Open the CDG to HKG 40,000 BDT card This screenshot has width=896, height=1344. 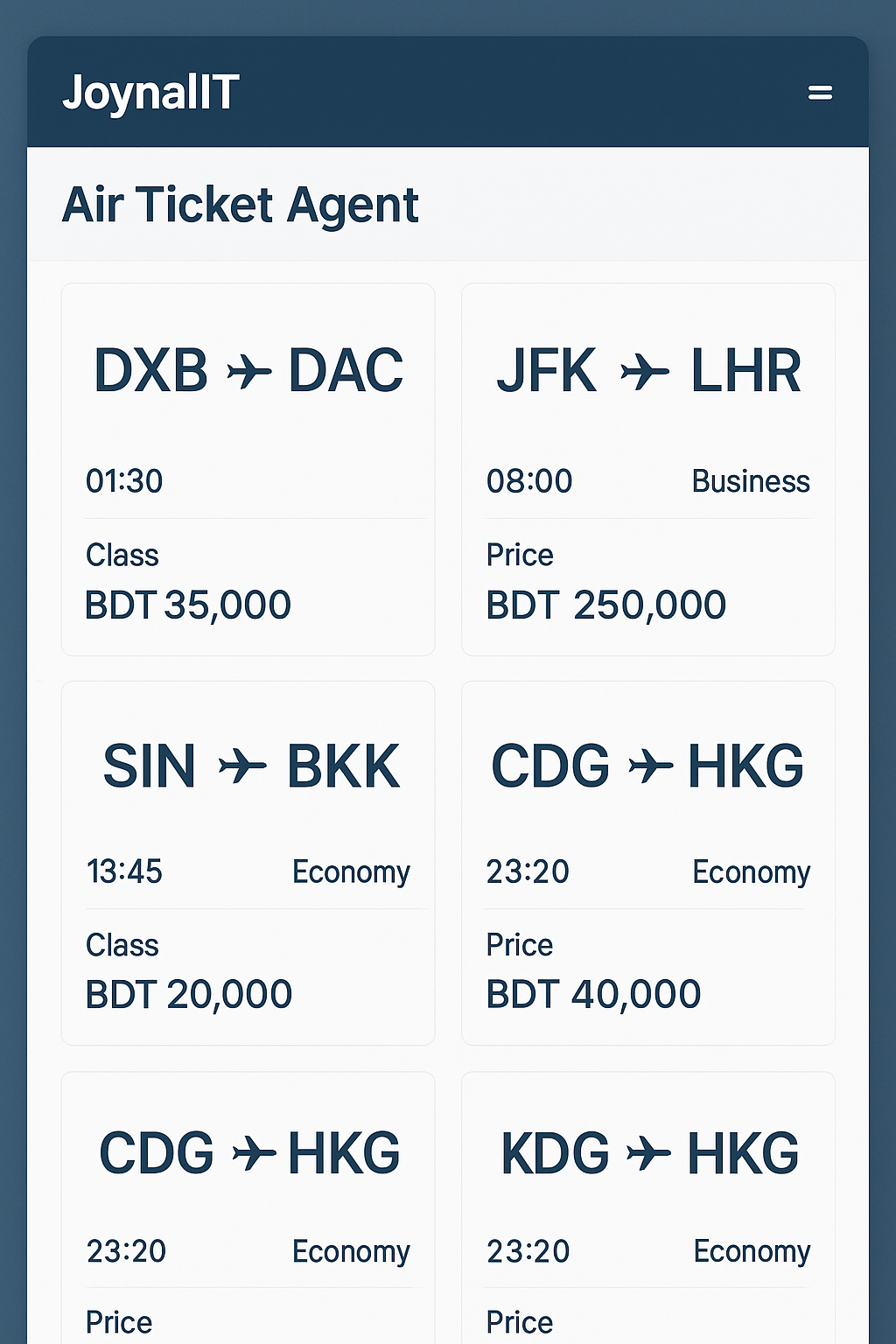(647, 862)
